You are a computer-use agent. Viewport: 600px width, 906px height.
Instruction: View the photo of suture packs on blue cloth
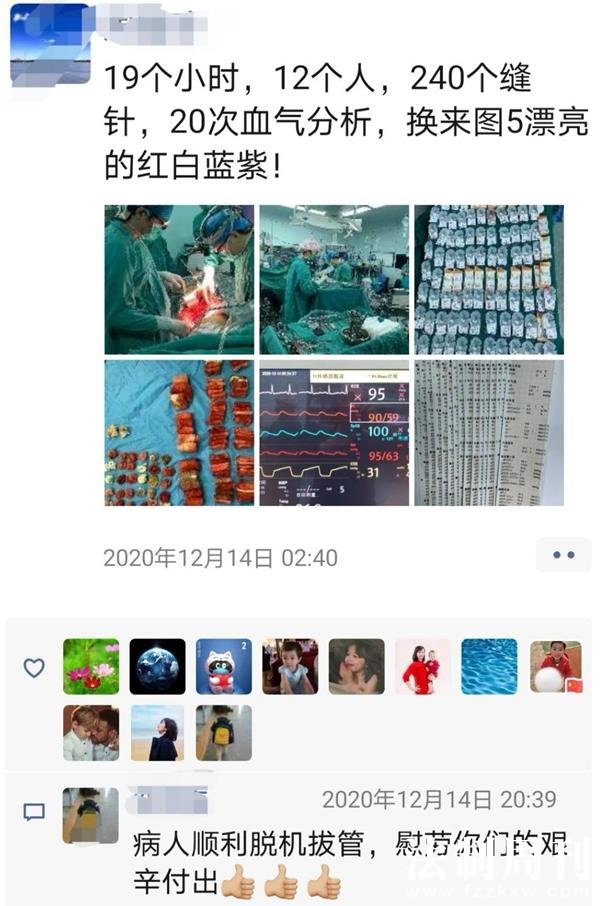[x=178, y=432]
